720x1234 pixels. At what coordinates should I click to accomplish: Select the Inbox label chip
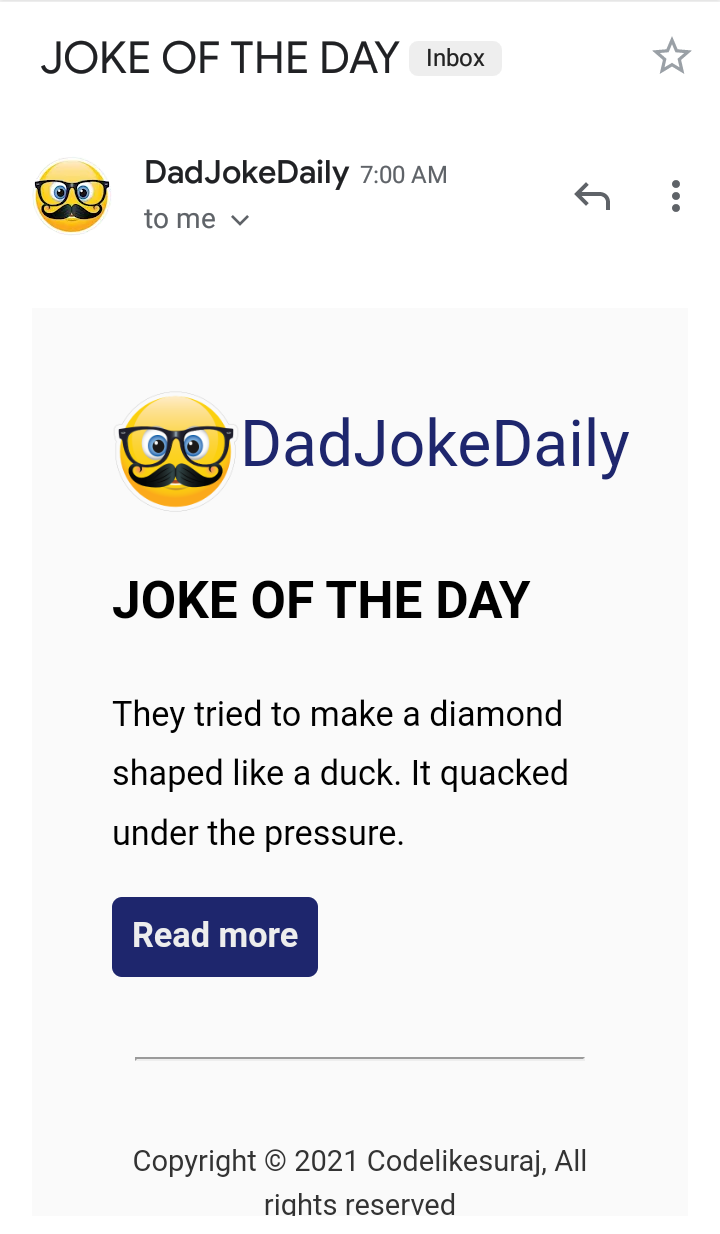(455, 58)
